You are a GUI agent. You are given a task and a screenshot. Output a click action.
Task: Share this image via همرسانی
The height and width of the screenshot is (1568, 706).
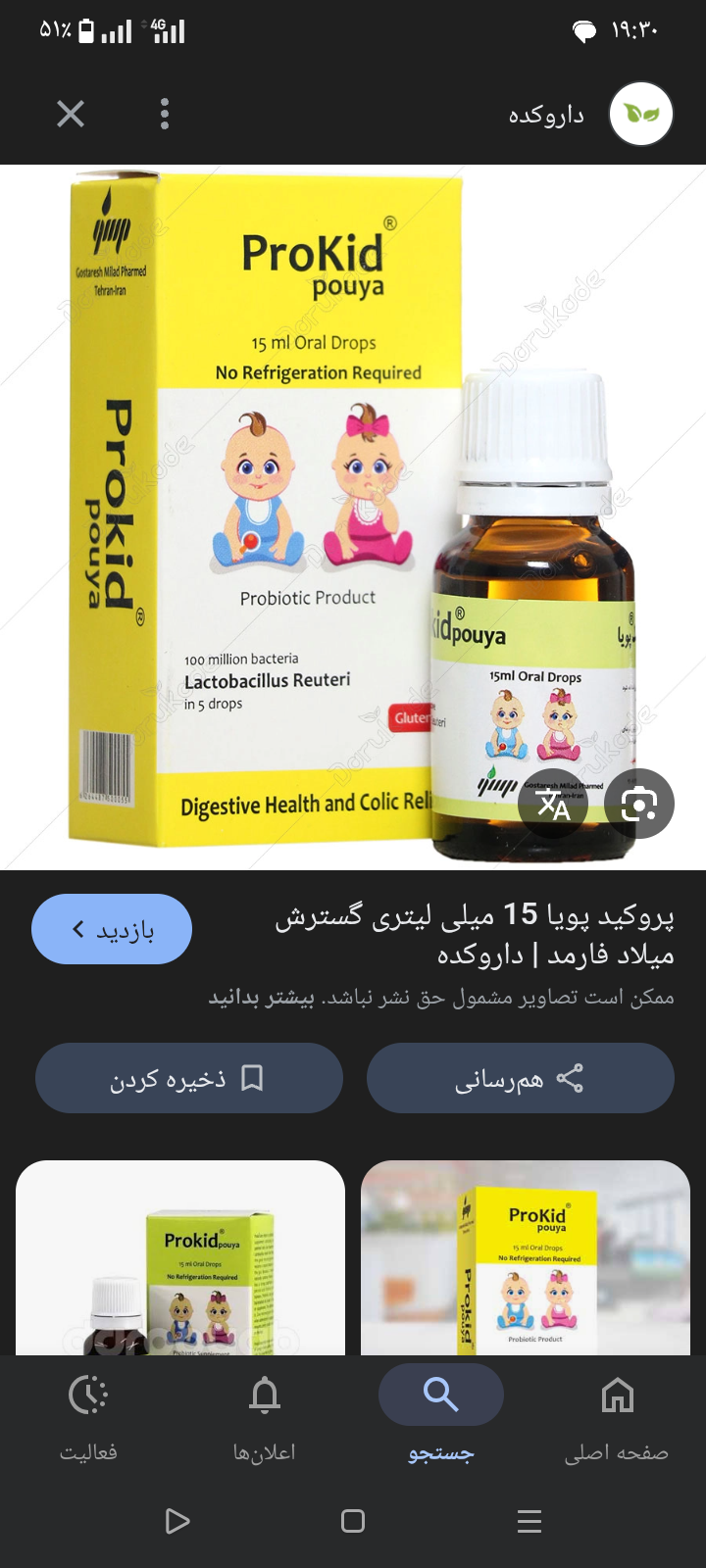coord(520,1079)
